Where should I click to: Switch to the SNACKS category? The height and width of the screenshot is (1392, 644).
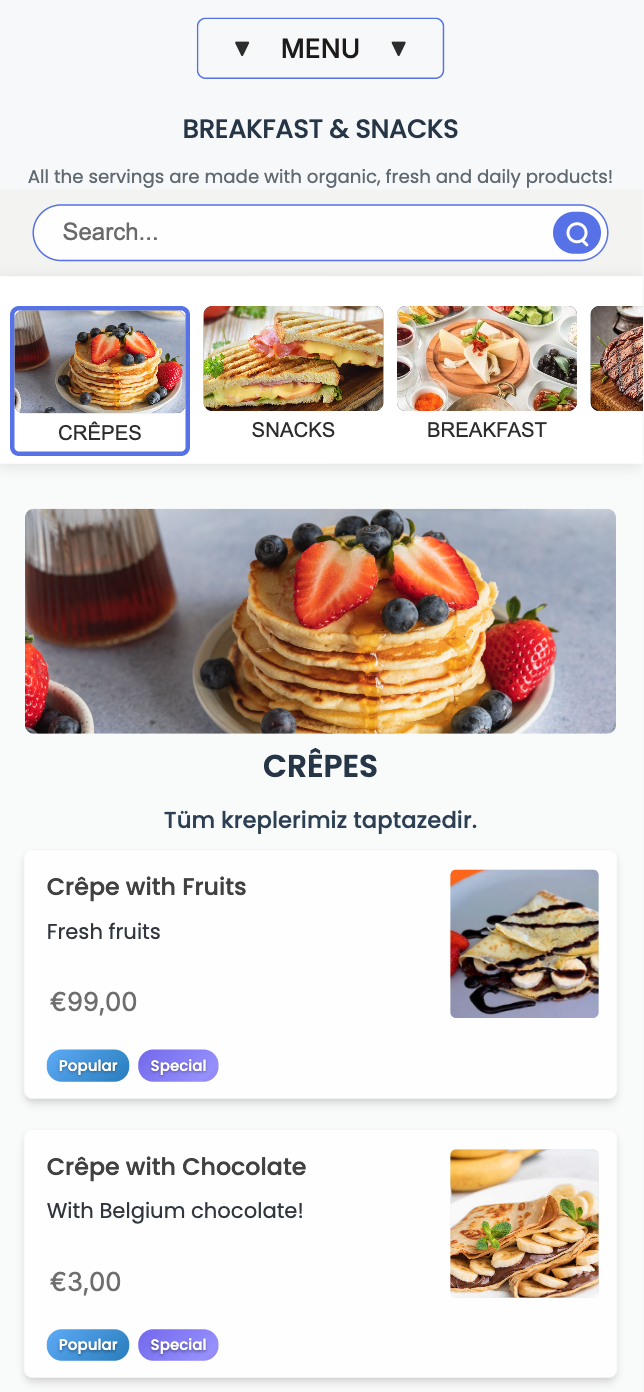pyautogui.click(x=293, y=374)
